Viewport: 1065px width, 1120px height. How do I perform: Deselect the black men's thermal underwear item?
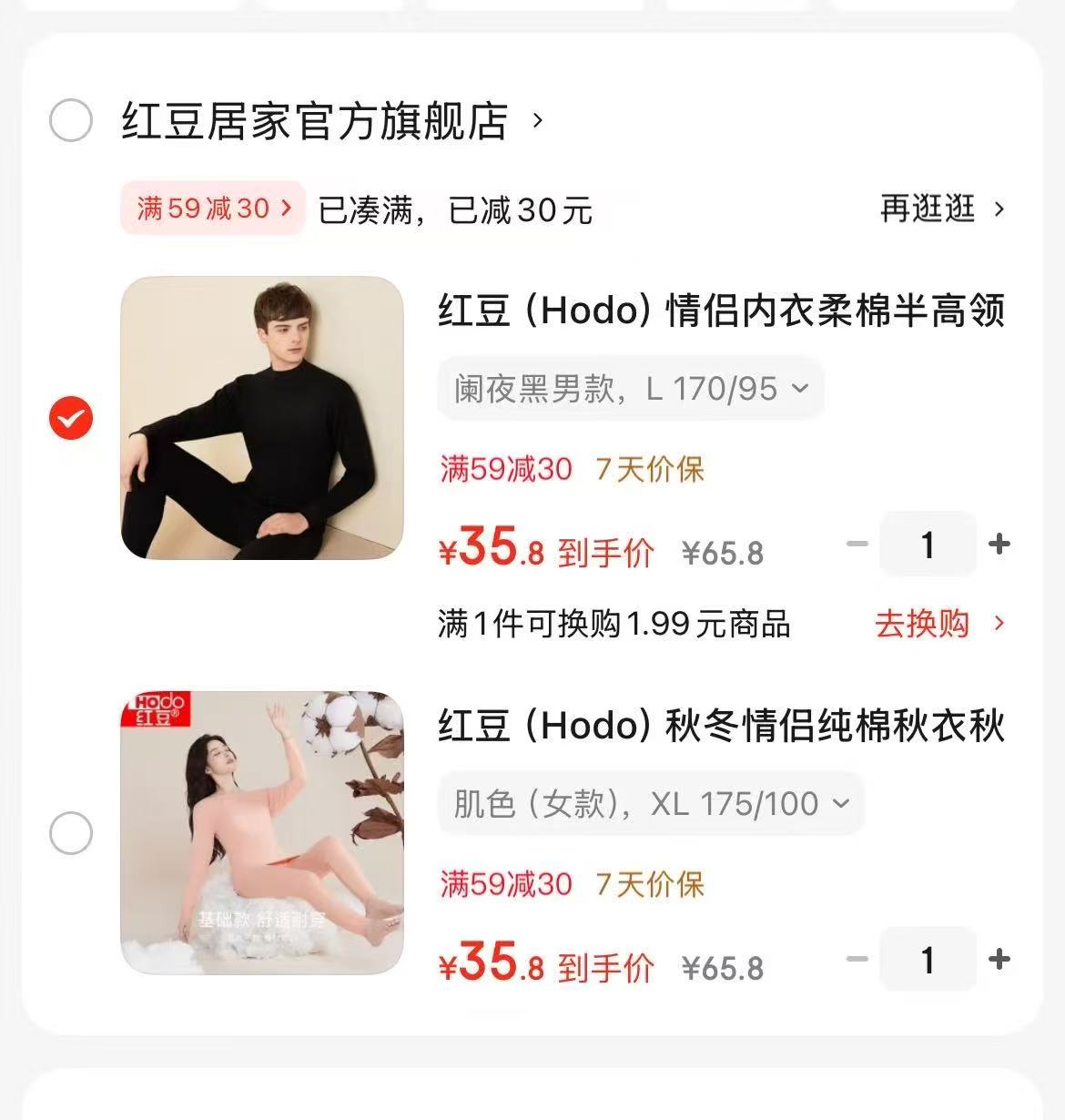click(x=69, y=417)
